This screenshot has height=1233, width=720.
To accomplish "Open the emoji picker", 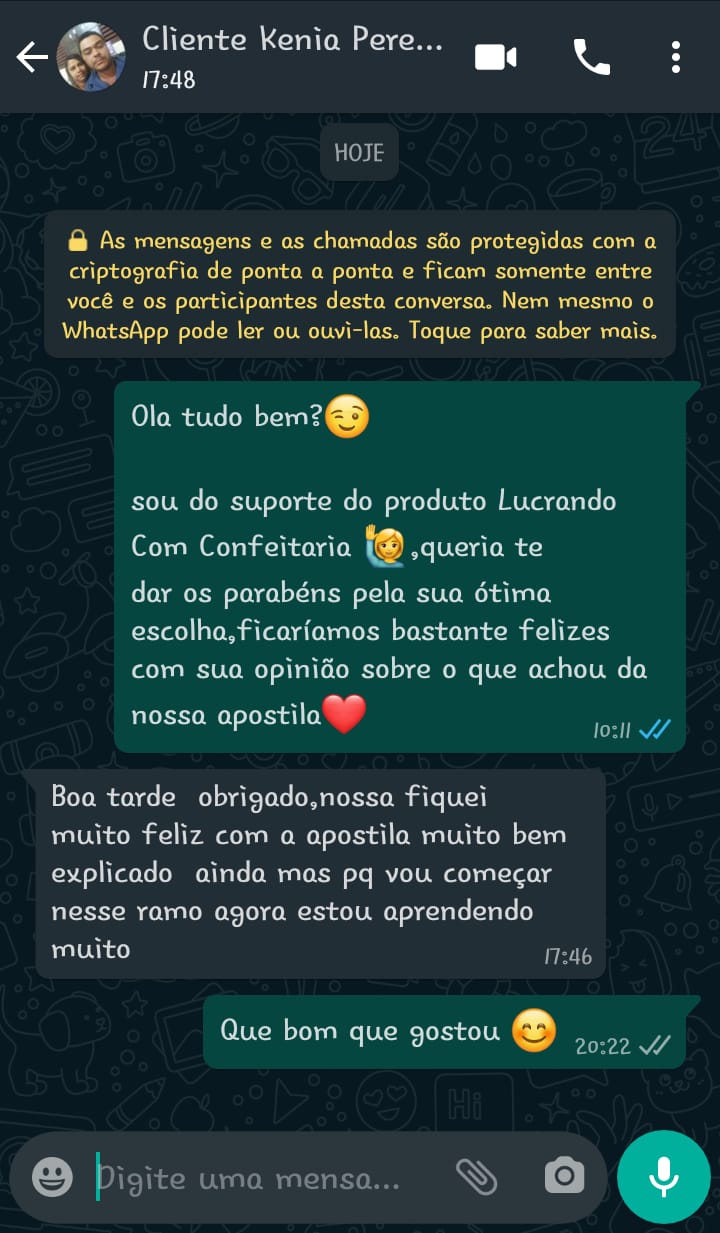I will coord(51,1176).
